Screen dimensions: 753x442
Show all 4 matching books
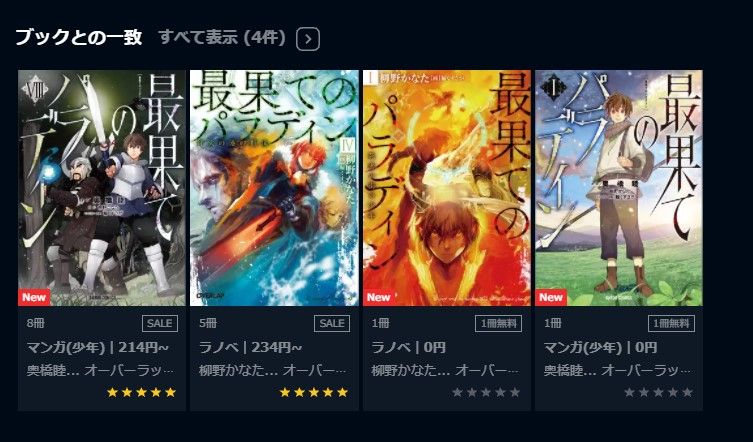(223, 38)
